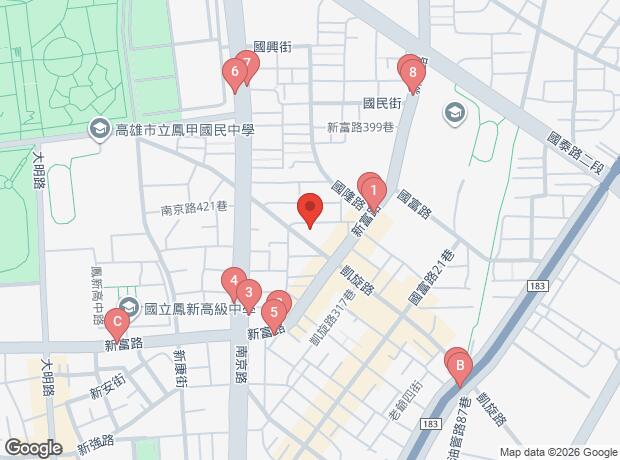Image resolution: width=620 pixels, height=460 pixels.
Task: Select the marker labeled B
Action: [x=459, y=365]
